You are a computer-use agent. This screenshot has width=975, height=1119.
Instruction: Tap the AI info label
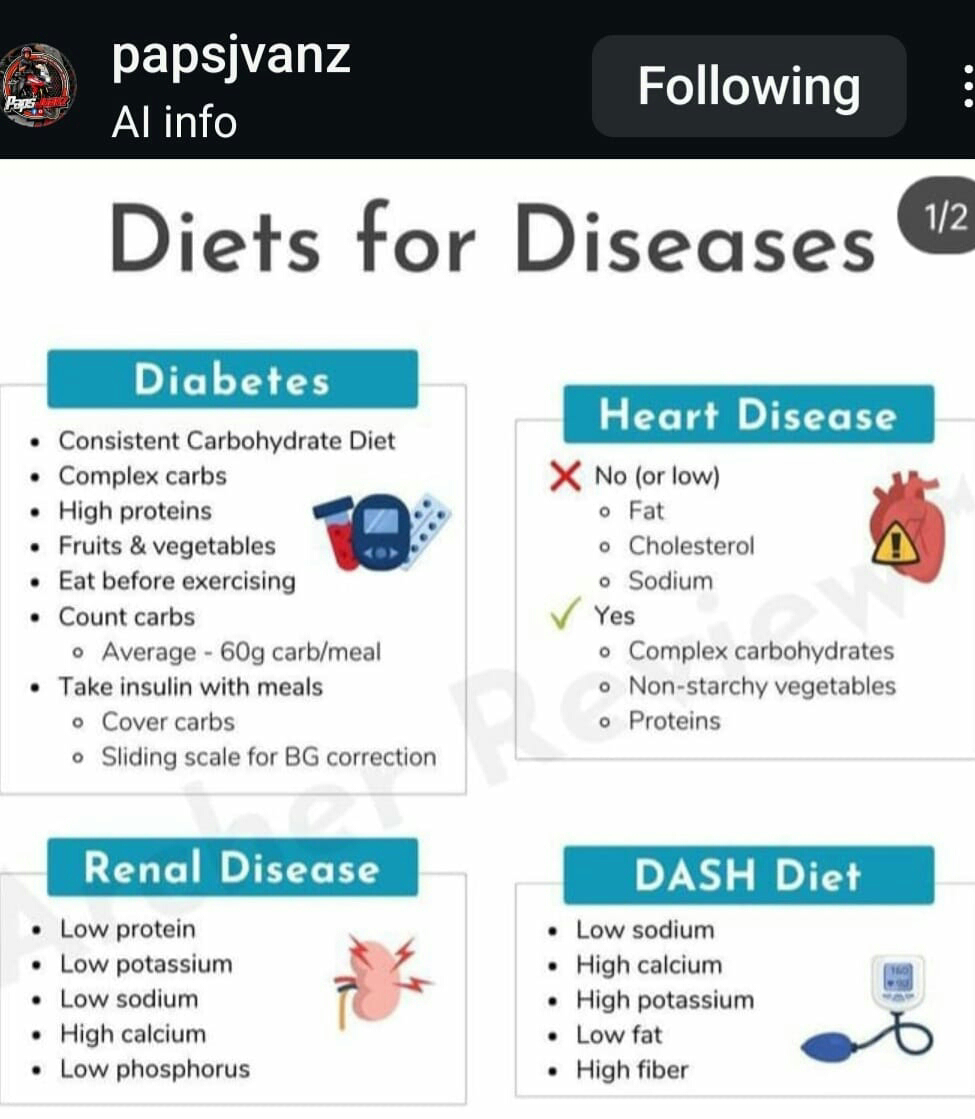point(174,122)
